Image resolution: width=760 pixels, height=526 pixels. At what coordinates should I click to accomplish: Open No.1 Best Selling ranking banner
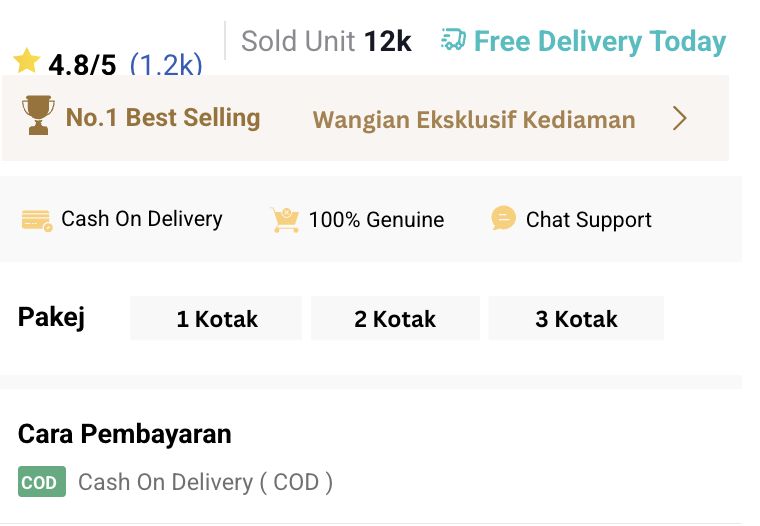[x=365, y=119]
